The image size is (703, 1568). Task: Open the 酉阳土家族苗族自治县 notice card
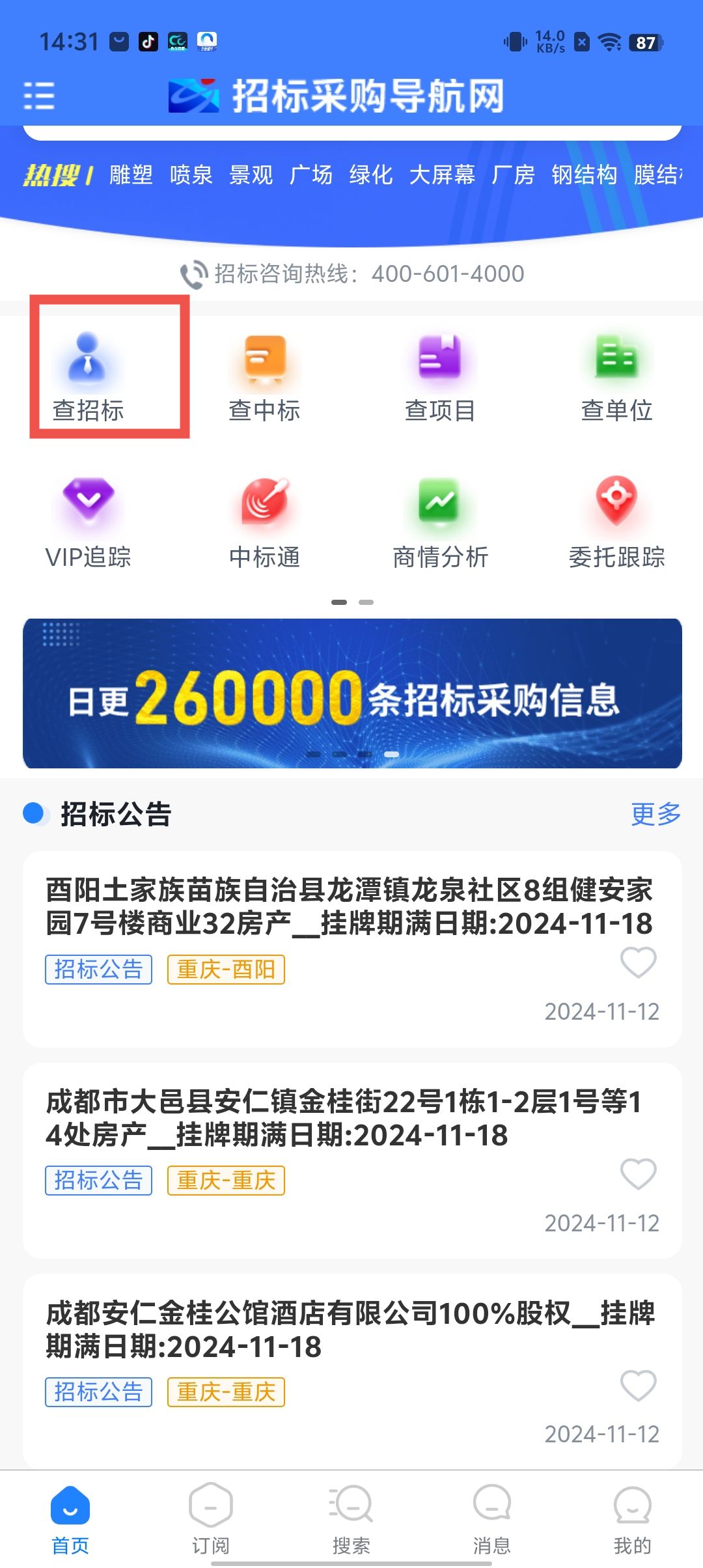point(349,906)
